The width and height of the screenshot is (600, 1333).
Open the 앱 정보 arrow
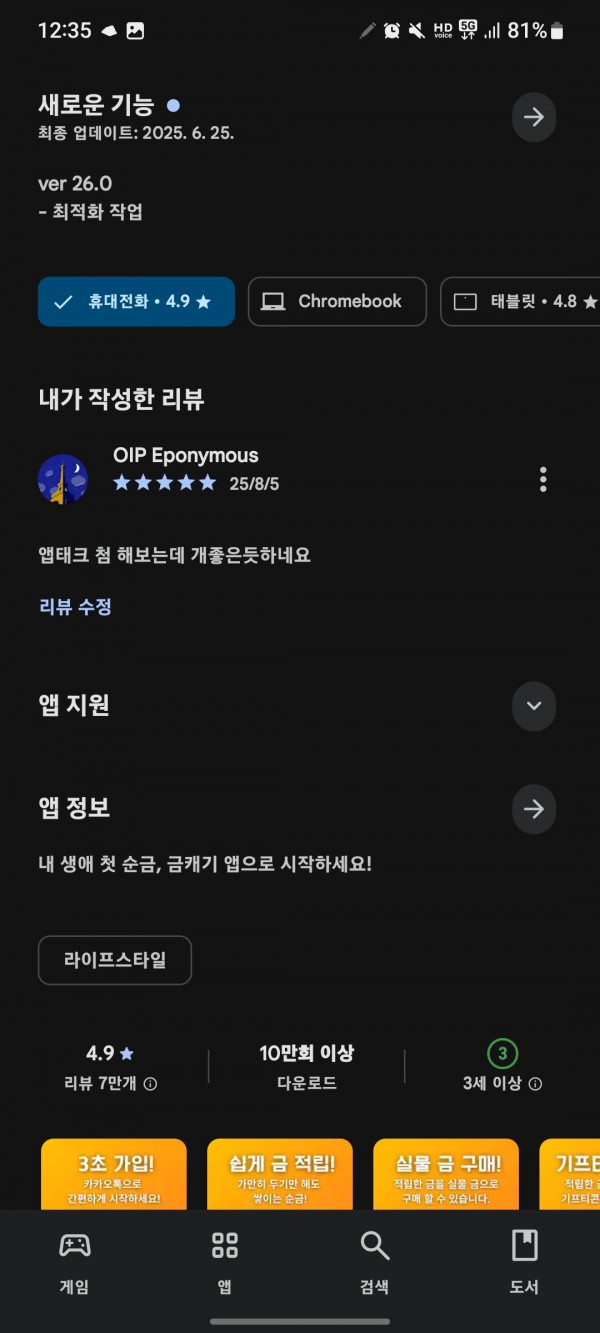534,809
